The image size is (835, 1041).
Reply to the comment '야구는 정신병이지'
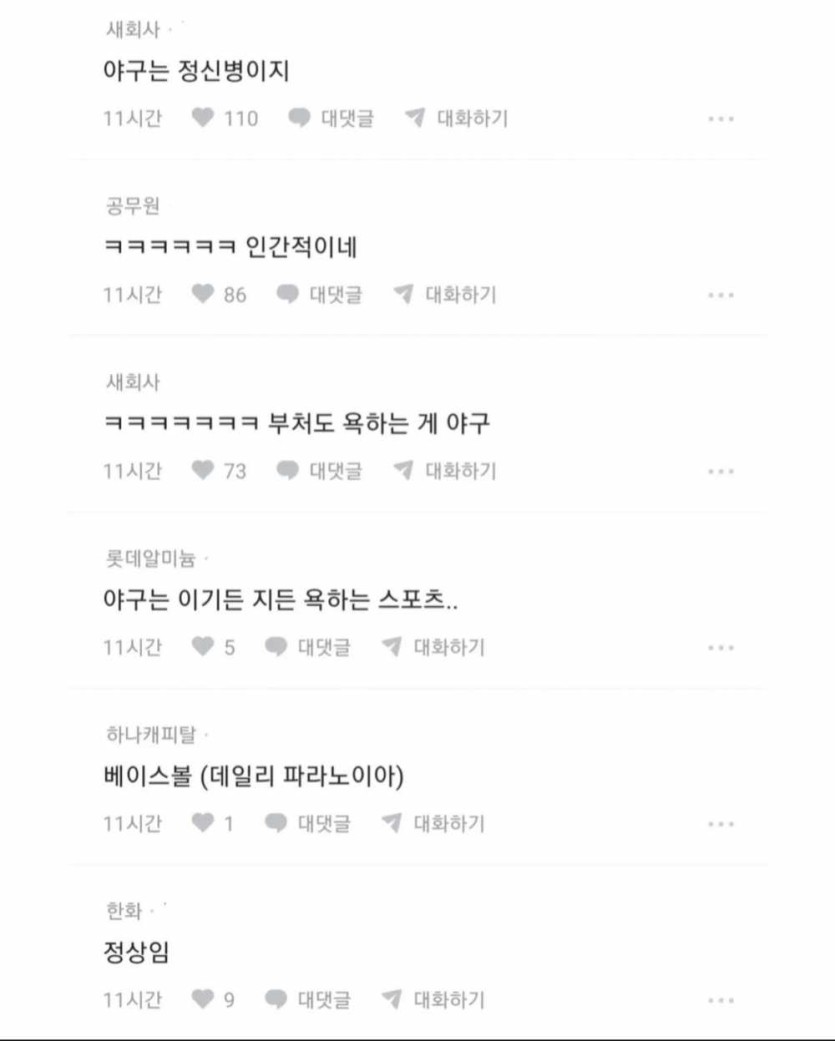click(332, 118)
